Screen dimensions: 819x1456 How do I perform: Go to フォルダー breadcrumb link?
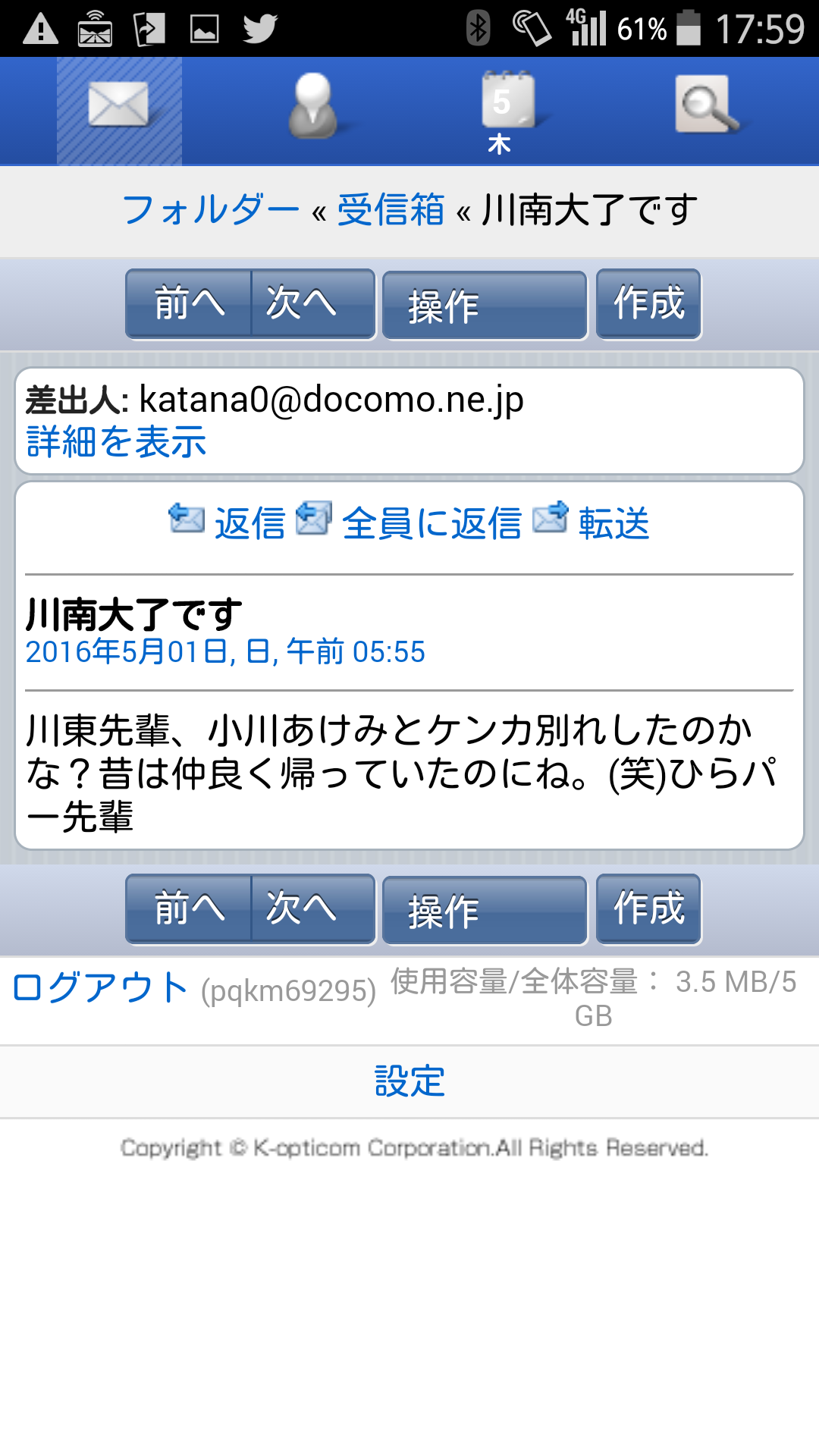(211, 210)
